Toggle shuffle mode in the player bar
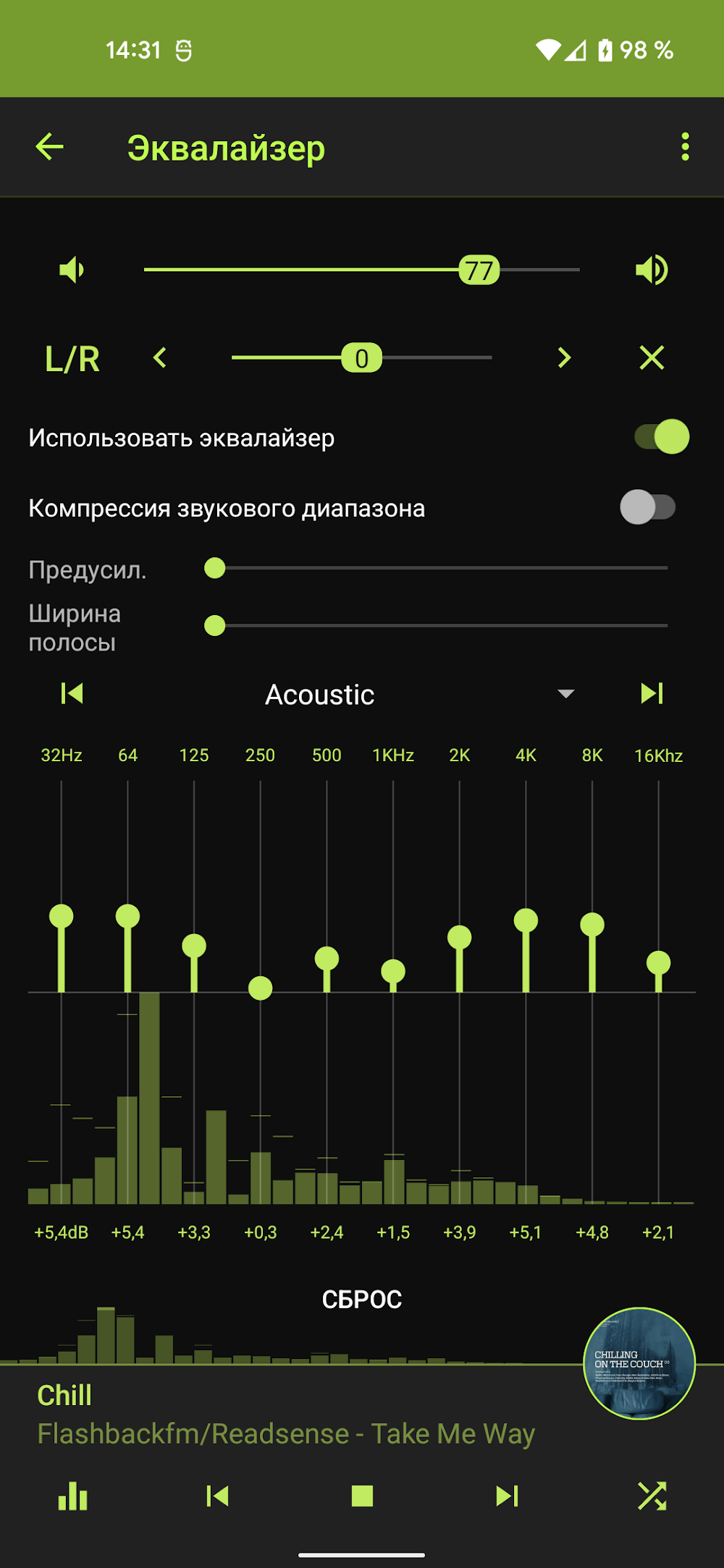Image resolution: width=724 pixels, height=1568 pixels. pos(652,1496)
